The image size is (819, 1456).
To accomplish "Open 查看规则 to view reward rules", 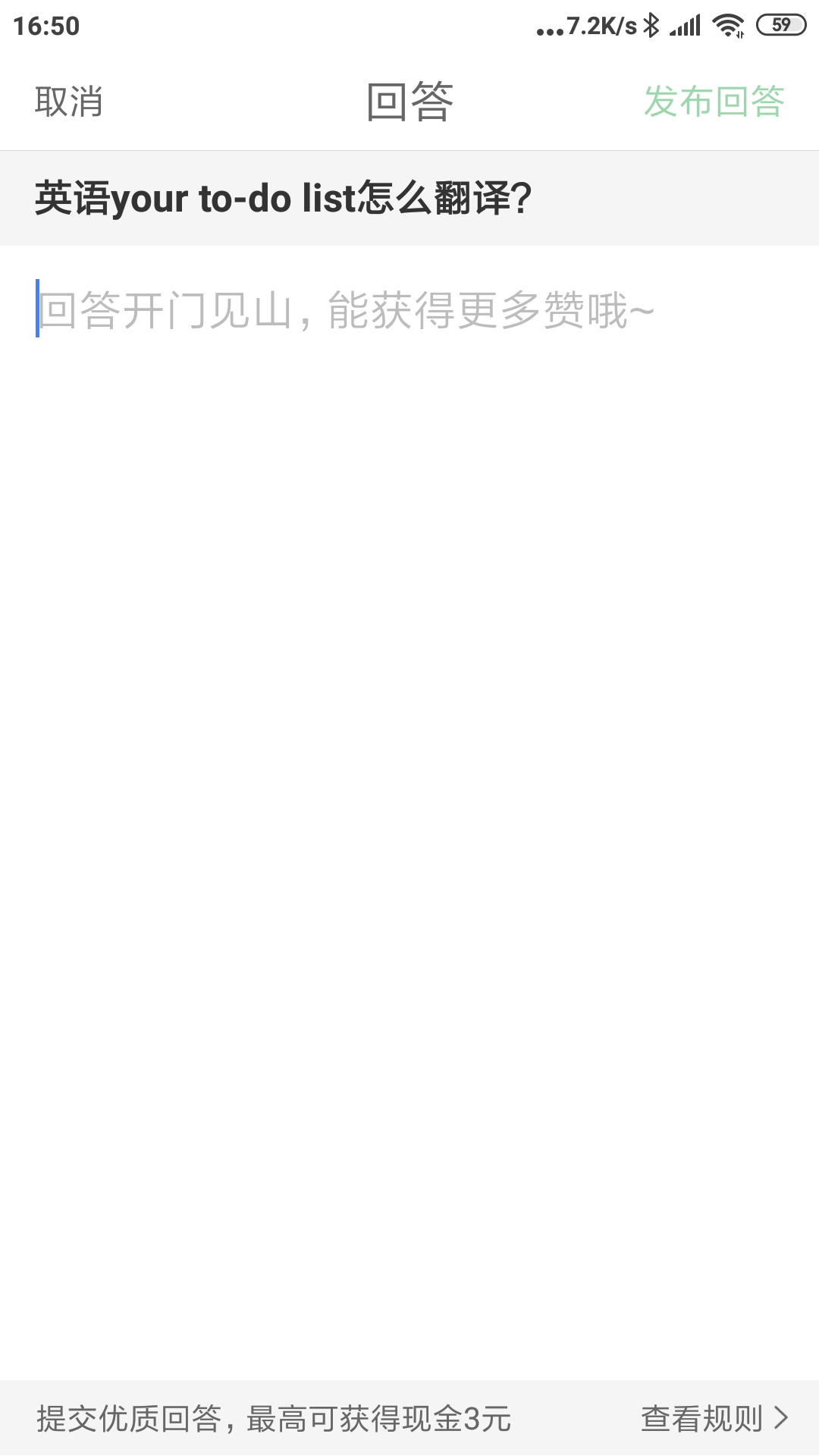I will point(714,1418).
